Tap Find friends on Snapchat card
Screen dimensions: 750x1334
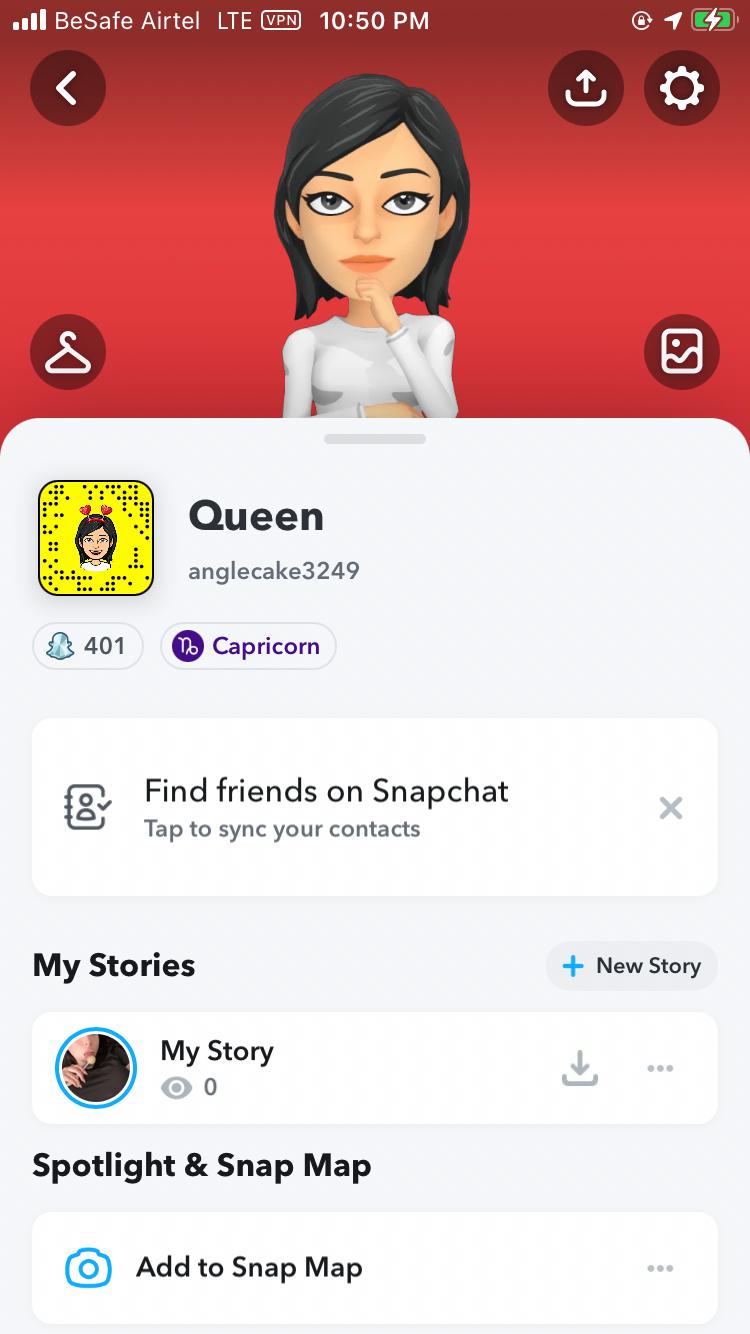(x=326, y=807)
